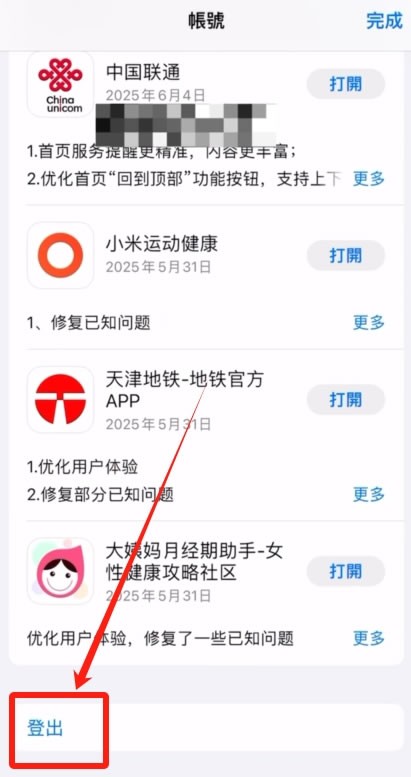The width and height of the screenshot is (411, 777).
Task: Tap 登出 to sign out
Action: [x=45, y=729]
